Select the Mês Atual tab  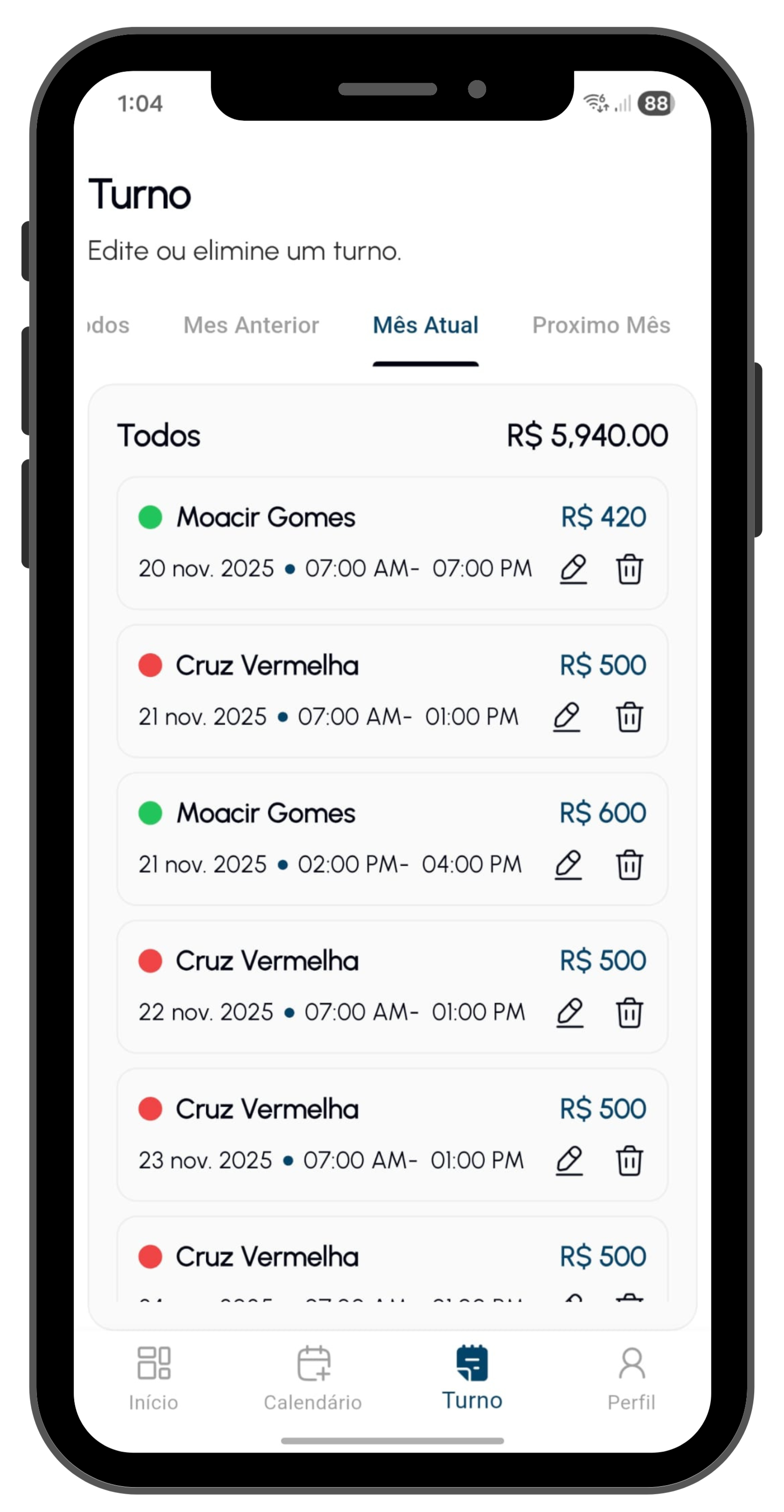coord(425,325)
